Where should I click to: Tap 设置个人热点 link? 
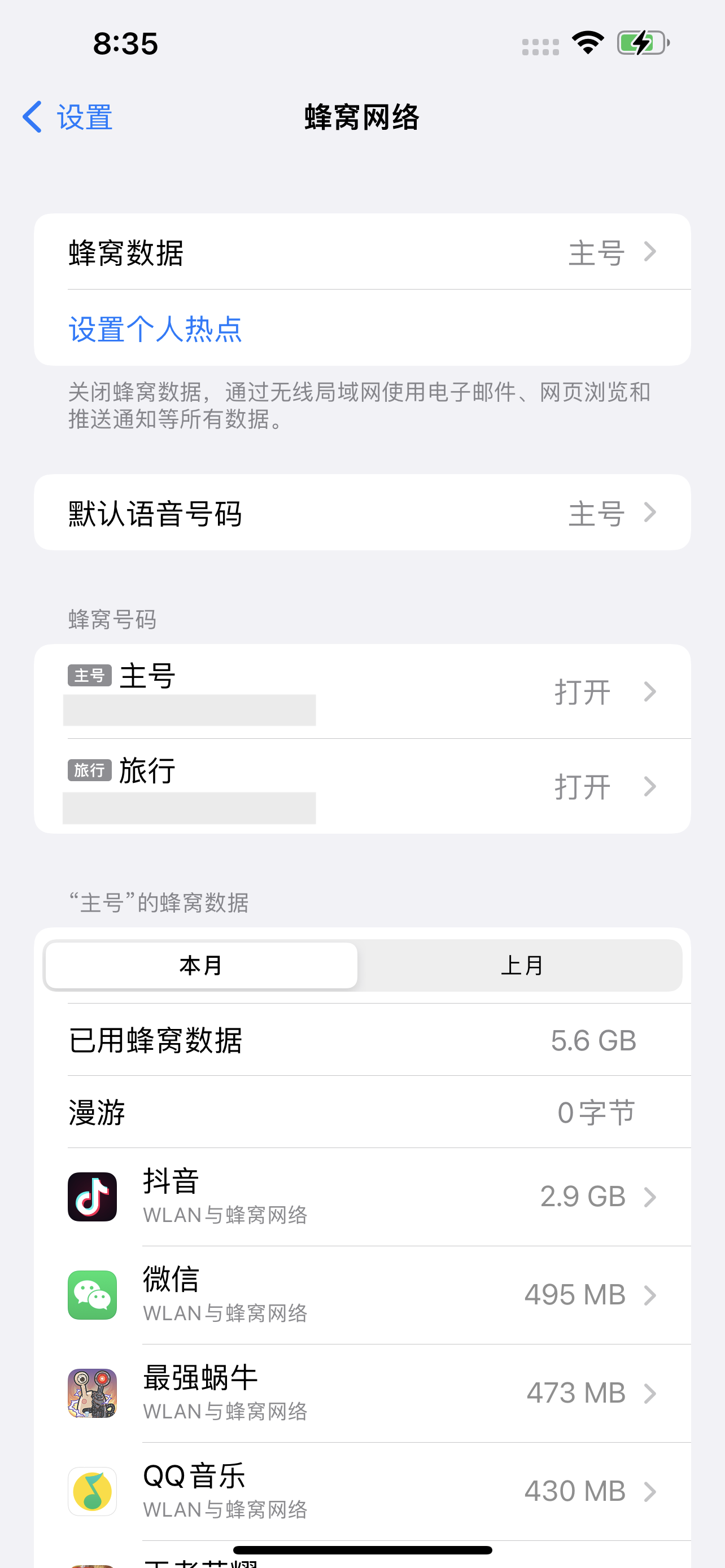[156, 329]
